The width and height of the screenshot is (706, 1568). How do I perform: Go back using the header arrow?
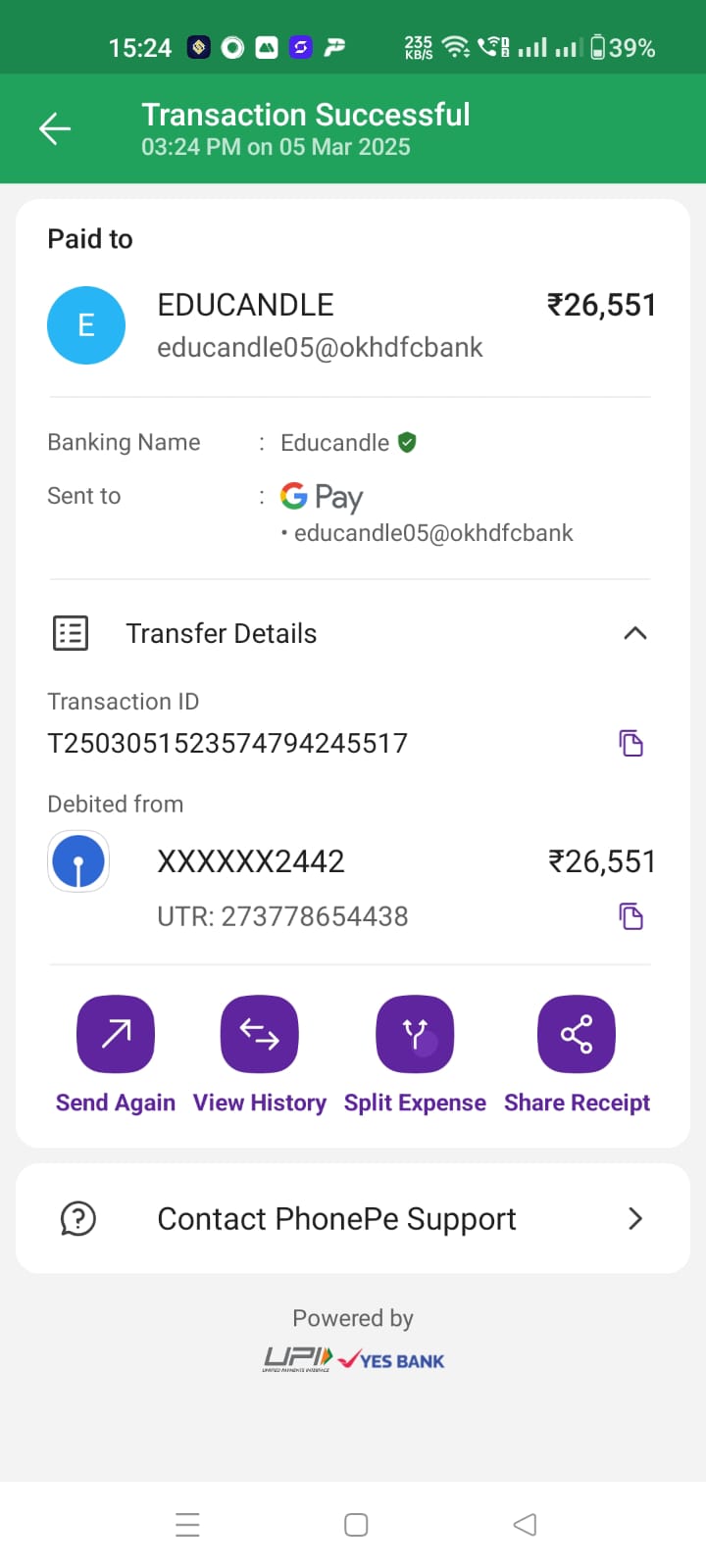click(x=55, y=128)
